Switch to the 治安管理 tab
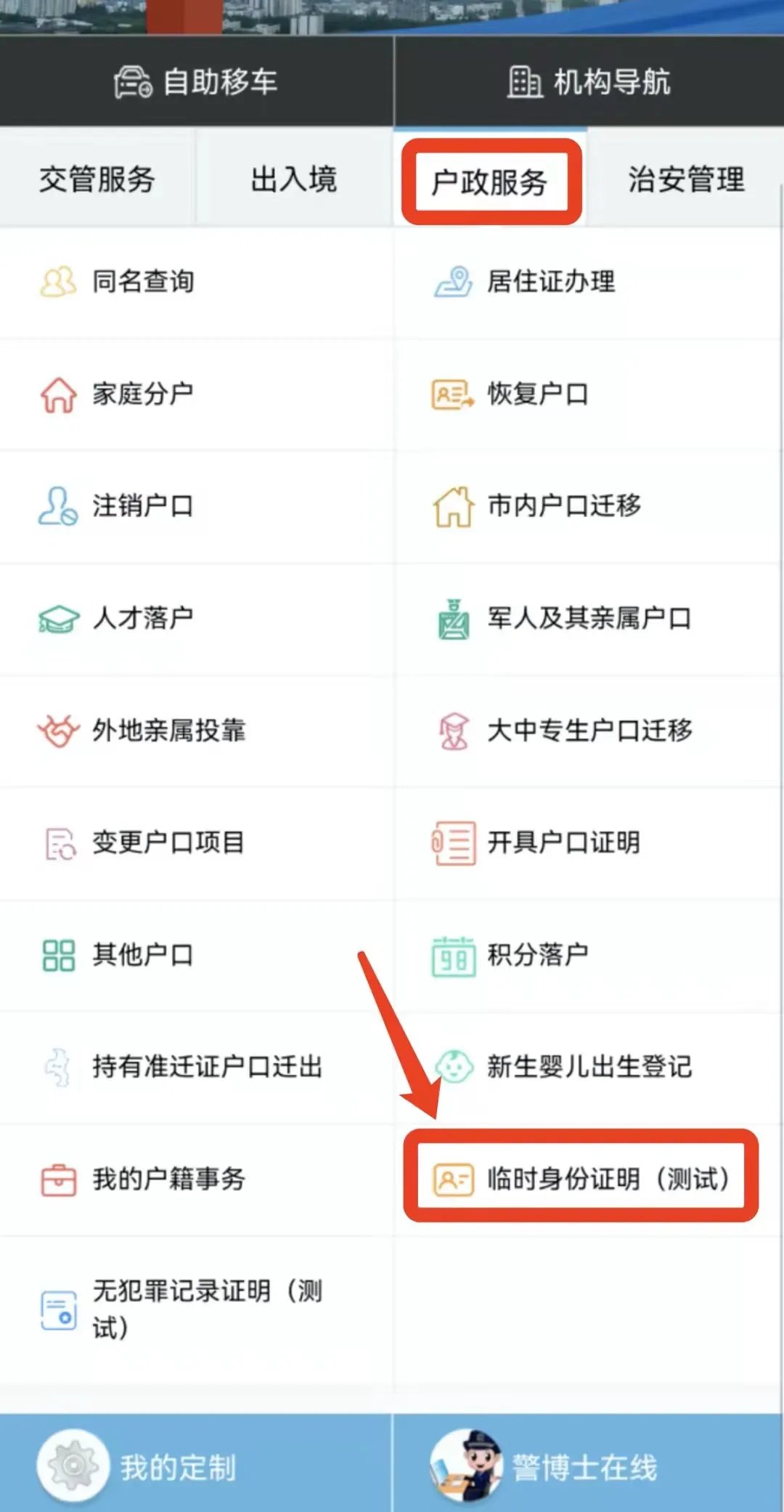The height and width of the screenshot is (1512, 784). click(x=686, y=179)
